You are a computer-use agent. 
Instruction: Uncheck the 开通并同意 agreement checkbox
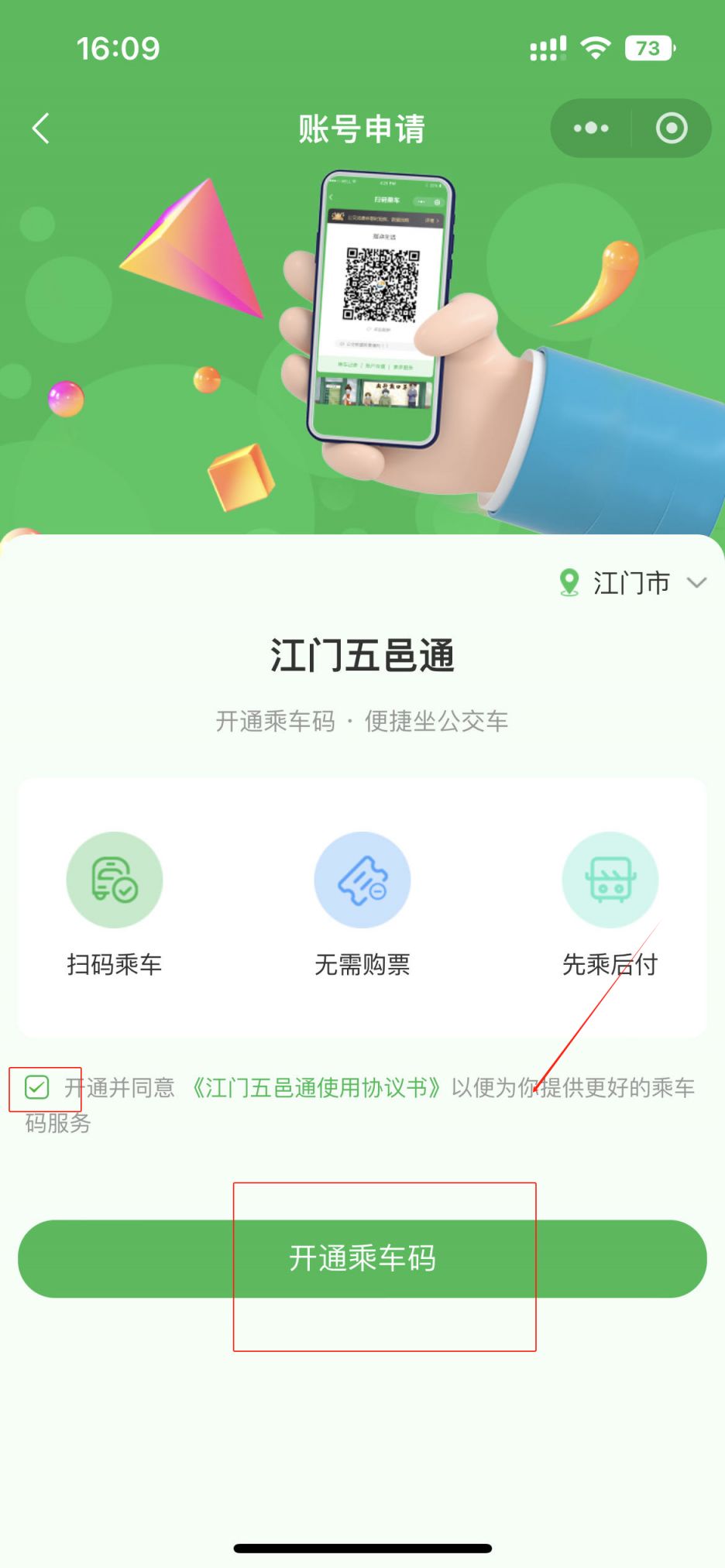point(37,1087)
